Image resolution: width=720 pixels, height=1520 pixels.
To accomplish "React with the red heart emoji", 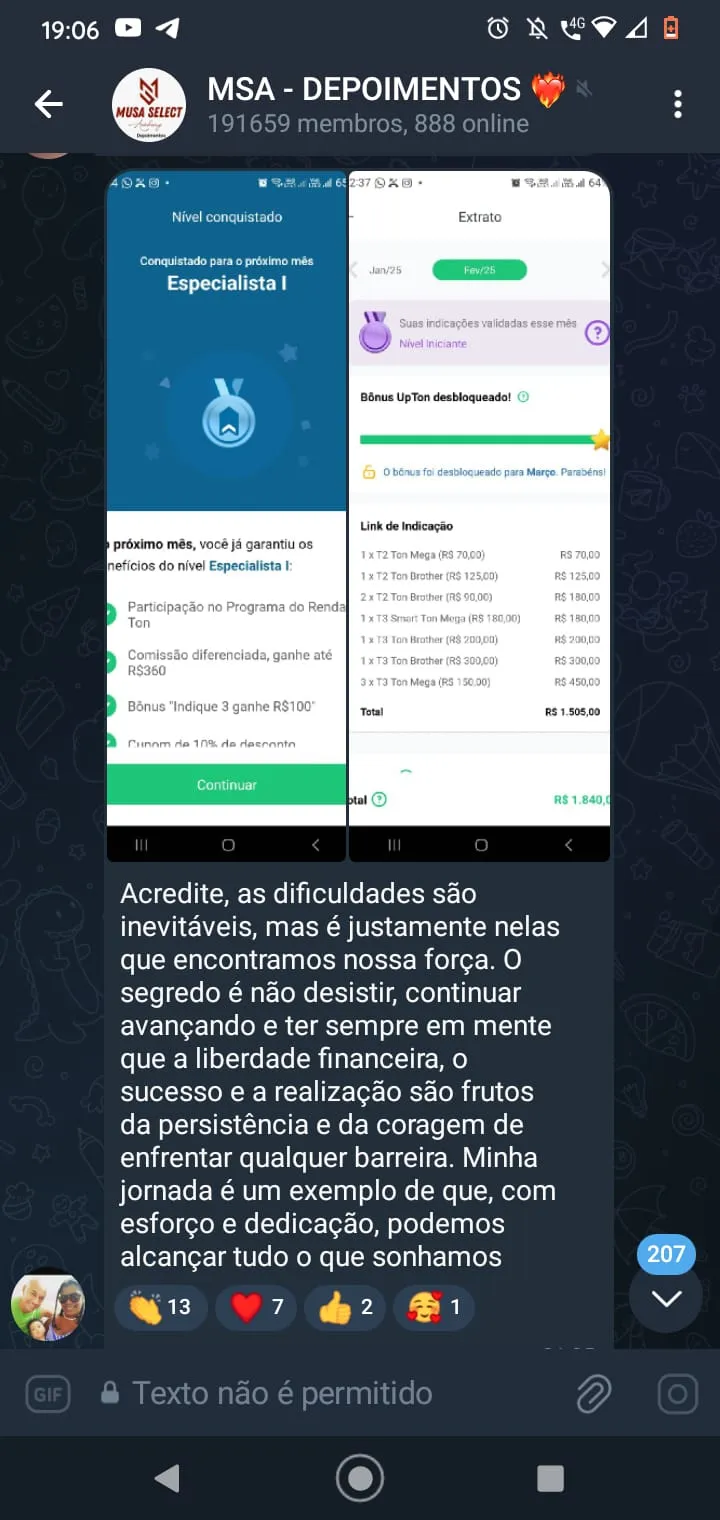I will click(x=257, y=1307).
